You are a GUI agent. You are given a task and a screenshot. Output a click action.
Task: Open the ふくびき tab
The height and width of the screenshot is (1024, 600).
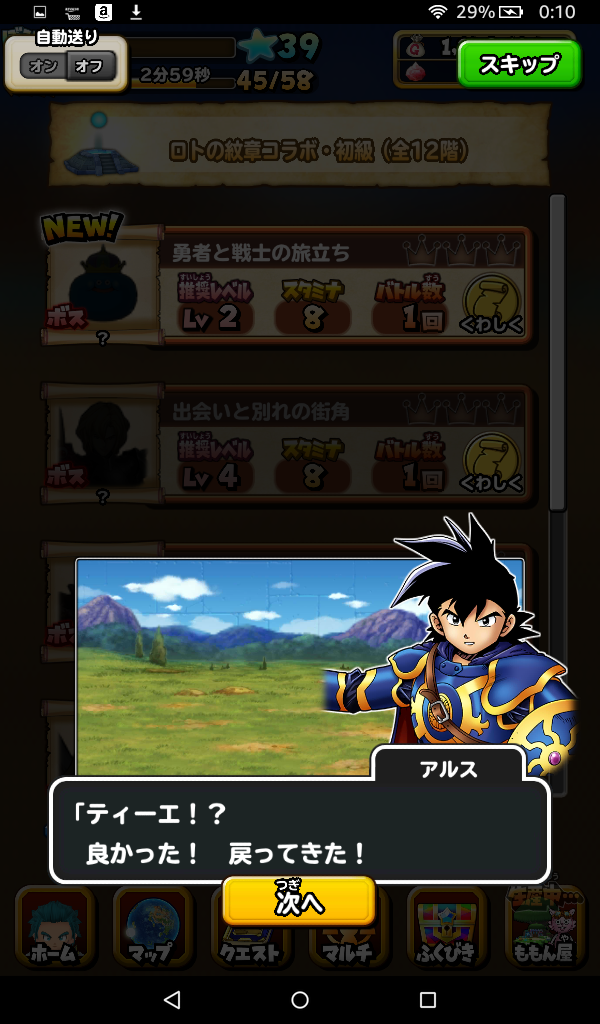point(446,928)
